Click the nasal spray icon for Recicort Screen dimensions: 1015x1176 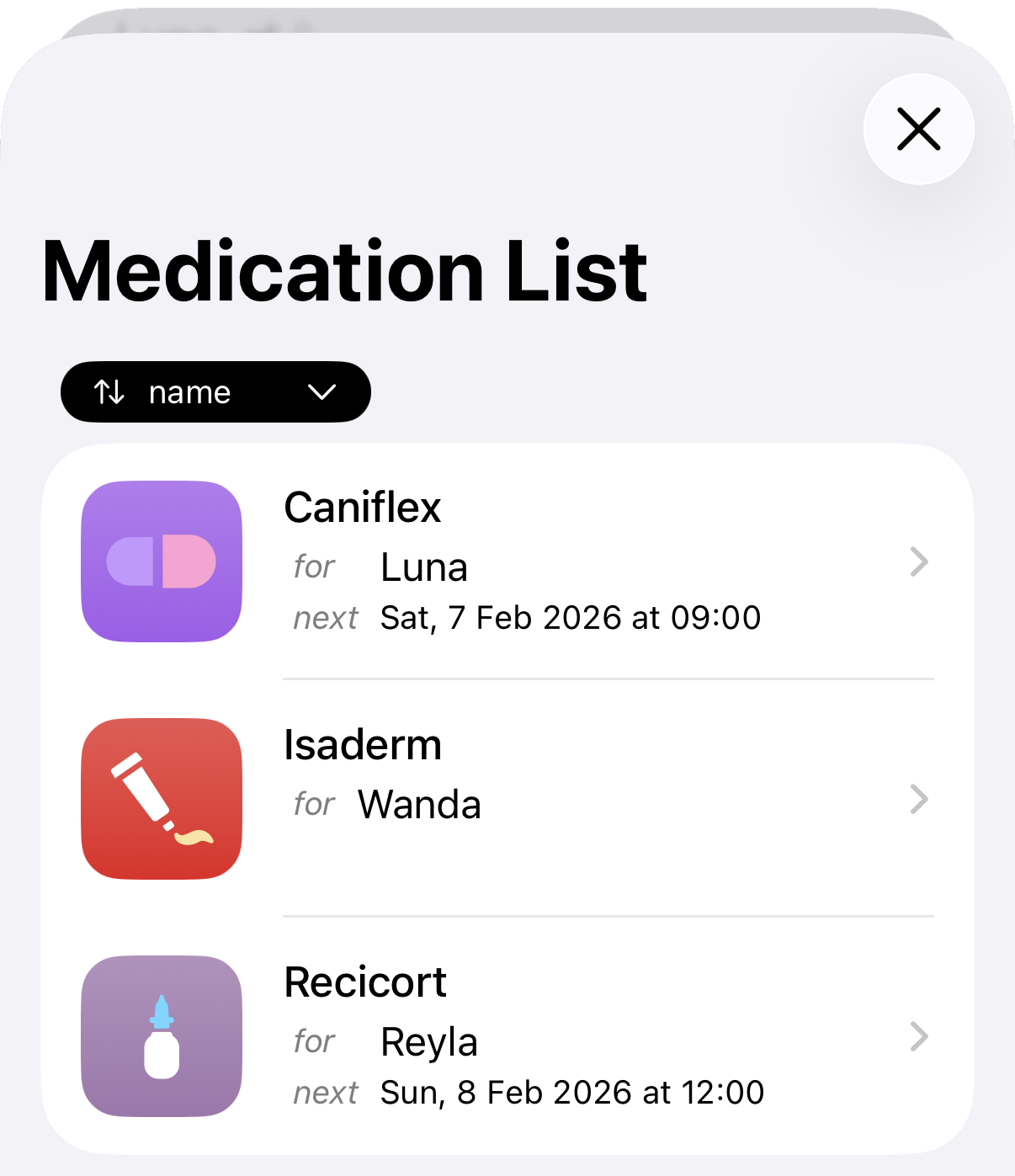pyautogui.click(x=161, y=1036)
